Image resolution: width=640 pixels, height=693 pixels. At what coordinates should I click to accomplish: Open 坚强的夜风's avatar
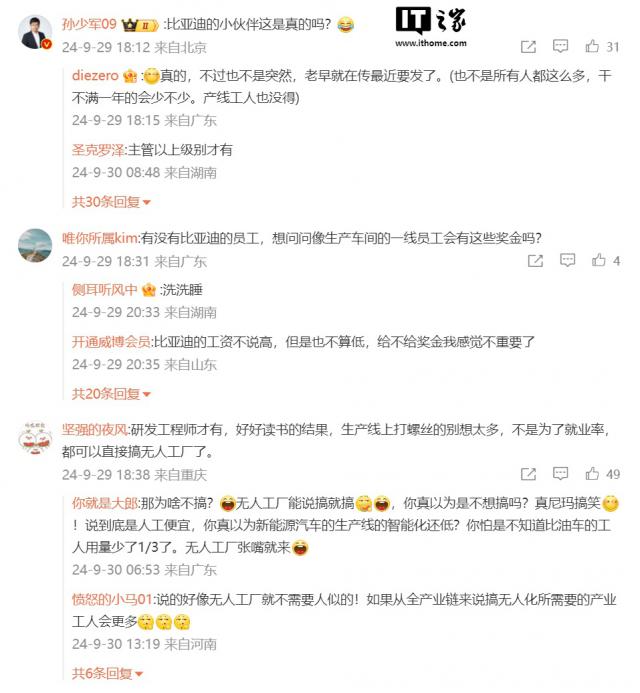click(x=36, y=437)
